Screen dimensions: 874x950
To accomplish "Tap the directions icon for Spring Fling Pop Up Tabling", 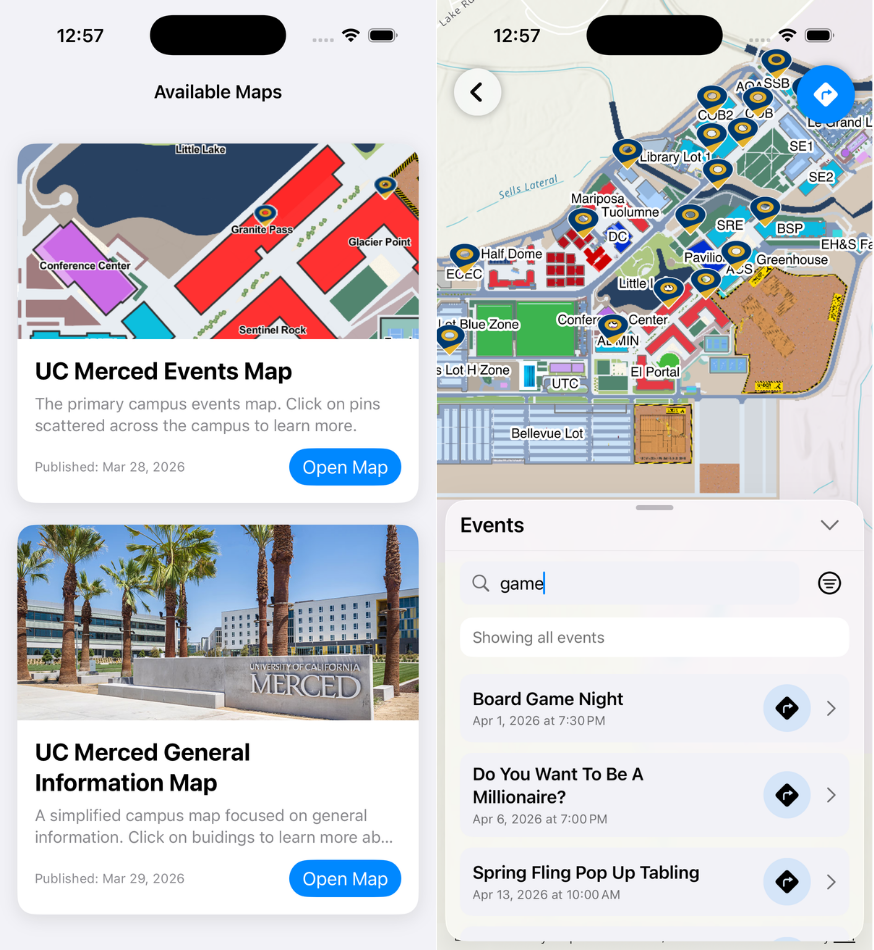I will (x=787, y=881).
